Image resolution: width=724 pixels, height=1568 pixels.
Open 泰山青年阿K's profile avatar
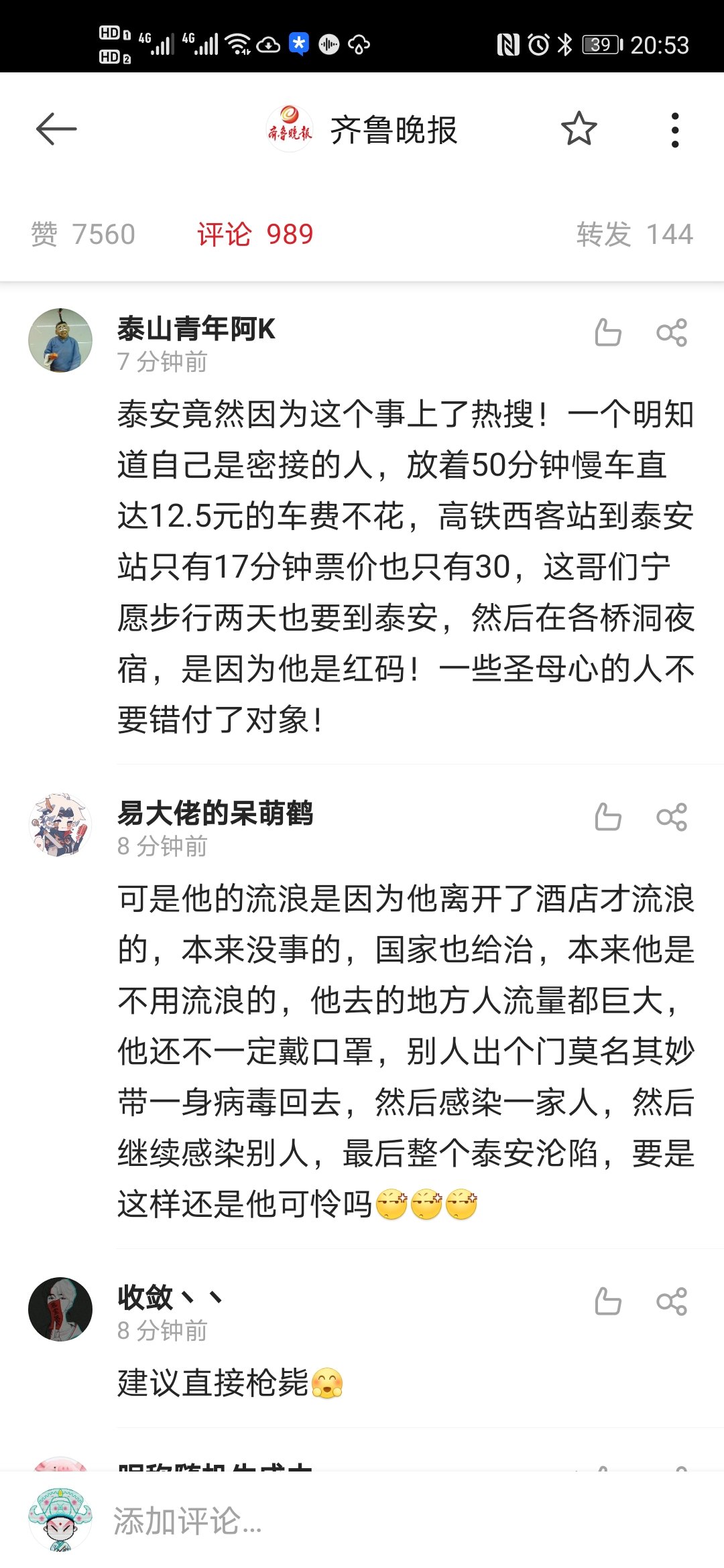(60, 340)
